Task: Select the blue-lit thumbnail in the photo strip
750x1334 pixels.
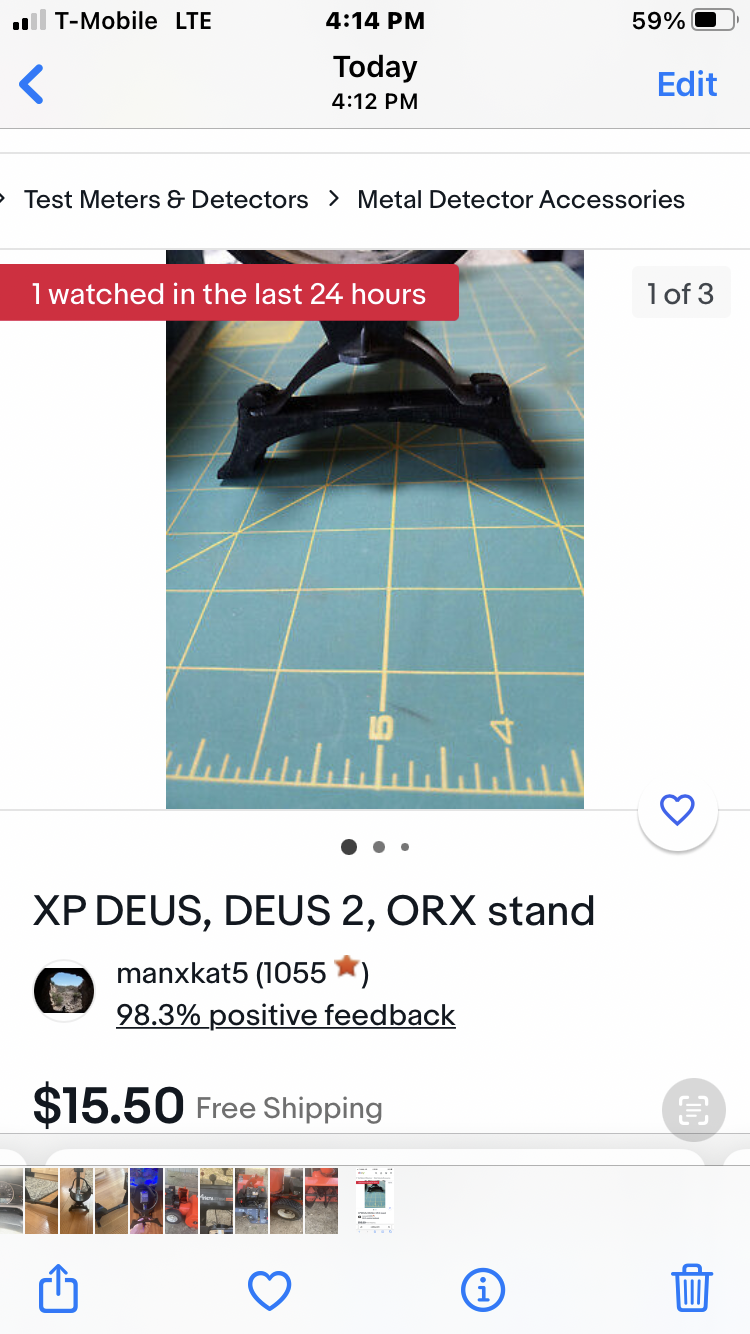Action: [x=146, y=1200]
